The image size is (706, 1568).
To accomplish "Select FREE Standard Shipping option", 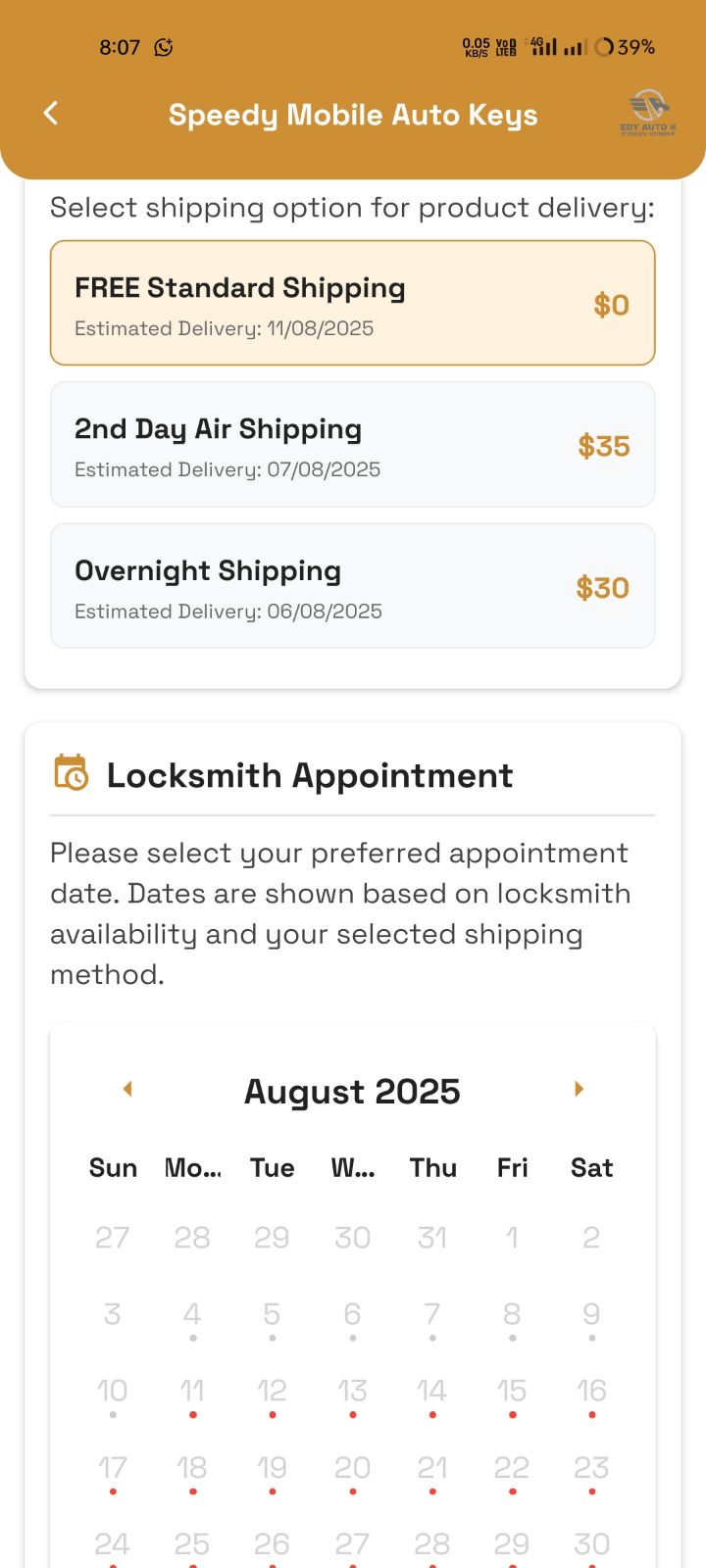I will click(353, 303).
